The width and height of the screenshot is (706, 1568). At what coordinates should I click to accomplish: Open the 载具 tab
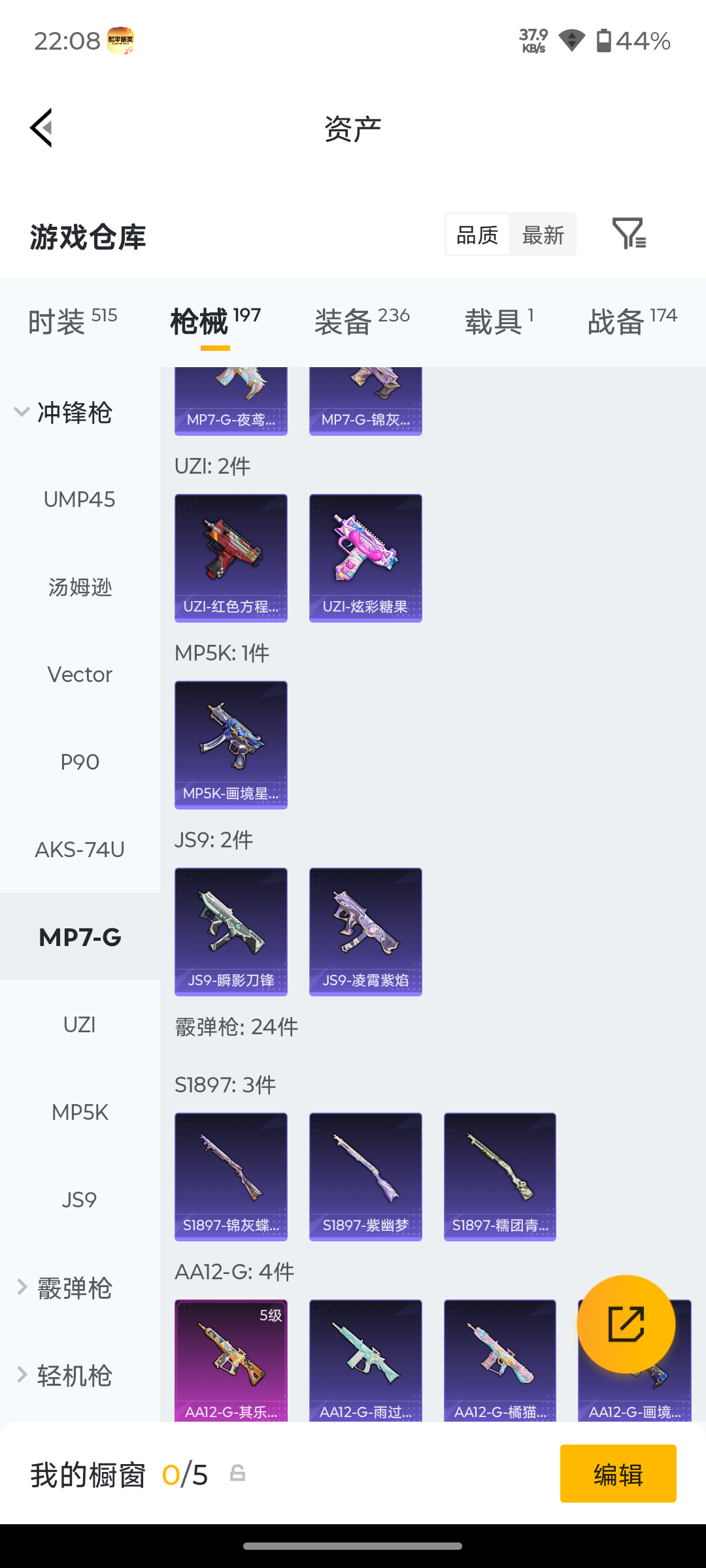pyautogui.click(x=499, y=321)
